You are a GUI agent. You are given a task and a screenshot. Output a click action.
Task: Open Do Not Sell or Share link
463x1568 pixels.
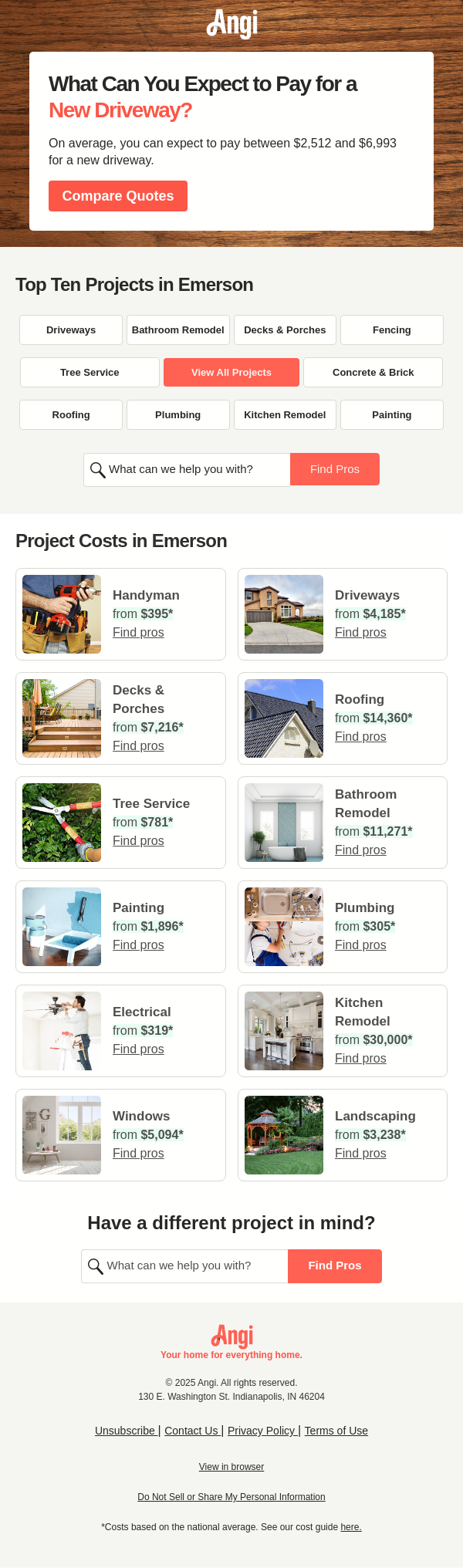(231, 1497)
